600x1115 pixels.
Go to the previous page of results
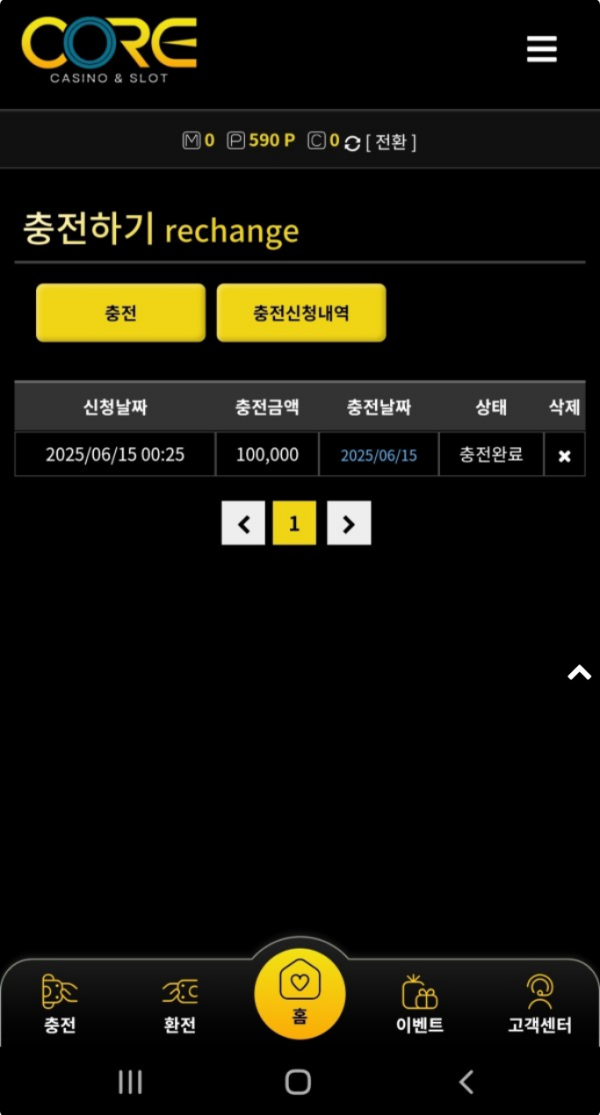(x=243, y=523)
